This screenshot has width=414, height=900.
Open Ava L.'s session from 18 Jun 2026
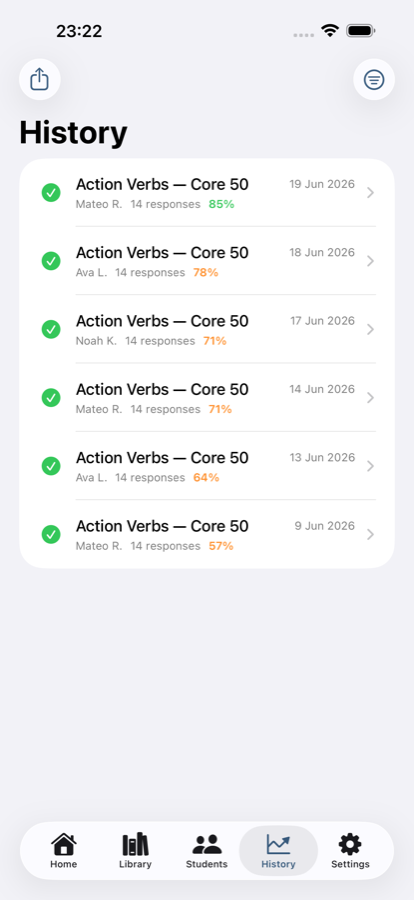(207, 261)
